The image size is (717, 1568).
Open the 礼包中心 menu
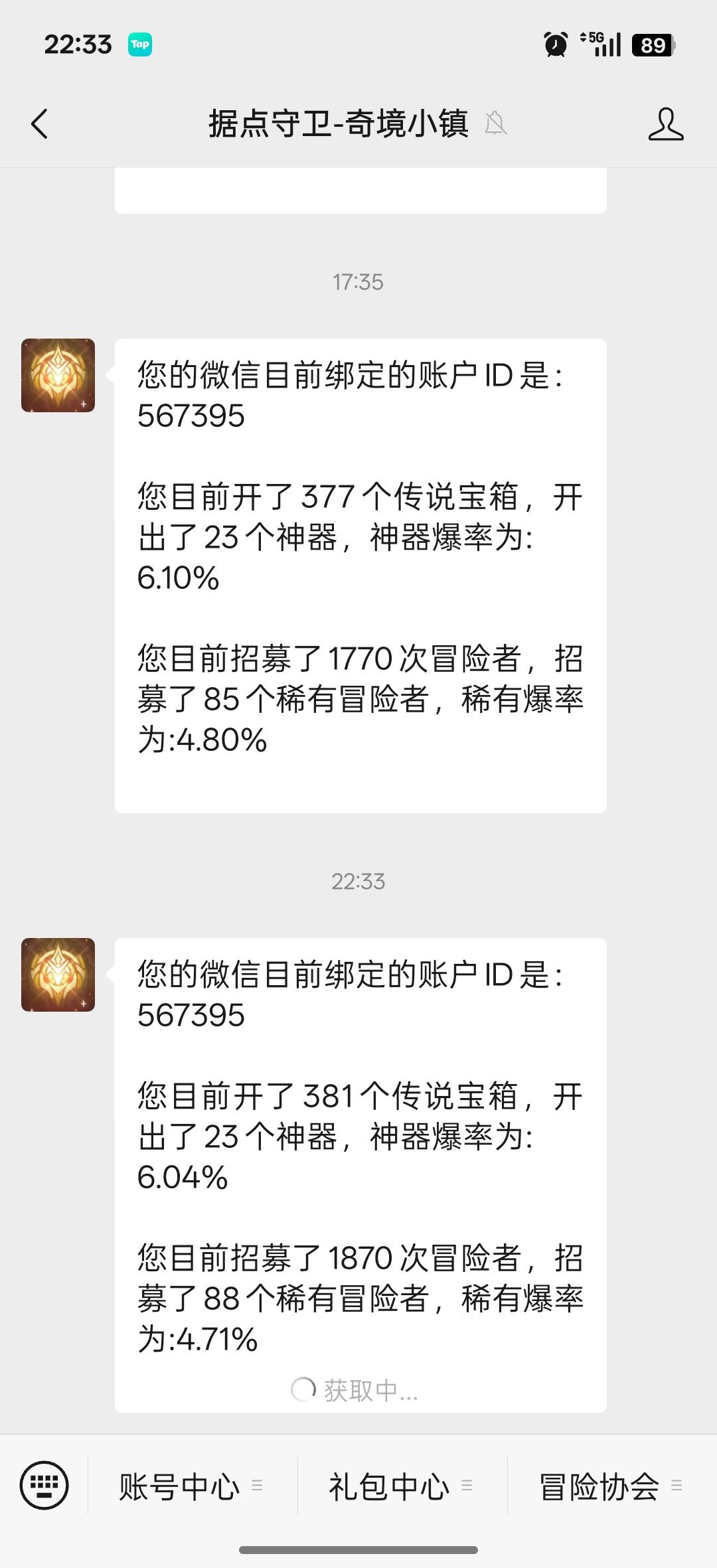[x=402, y=1486]
